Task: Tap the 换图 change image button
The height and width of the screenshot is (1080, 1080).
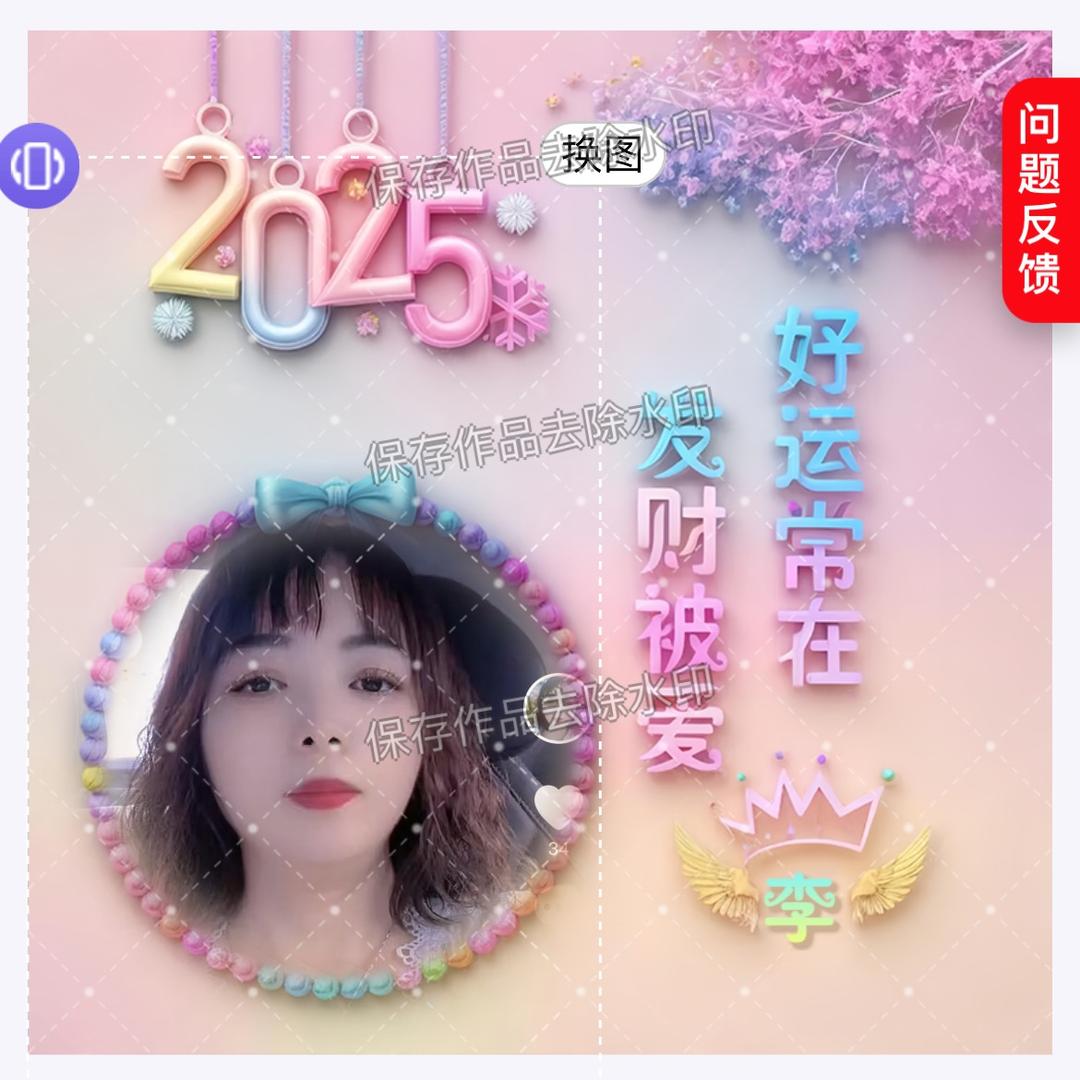Action: point(601,156)
